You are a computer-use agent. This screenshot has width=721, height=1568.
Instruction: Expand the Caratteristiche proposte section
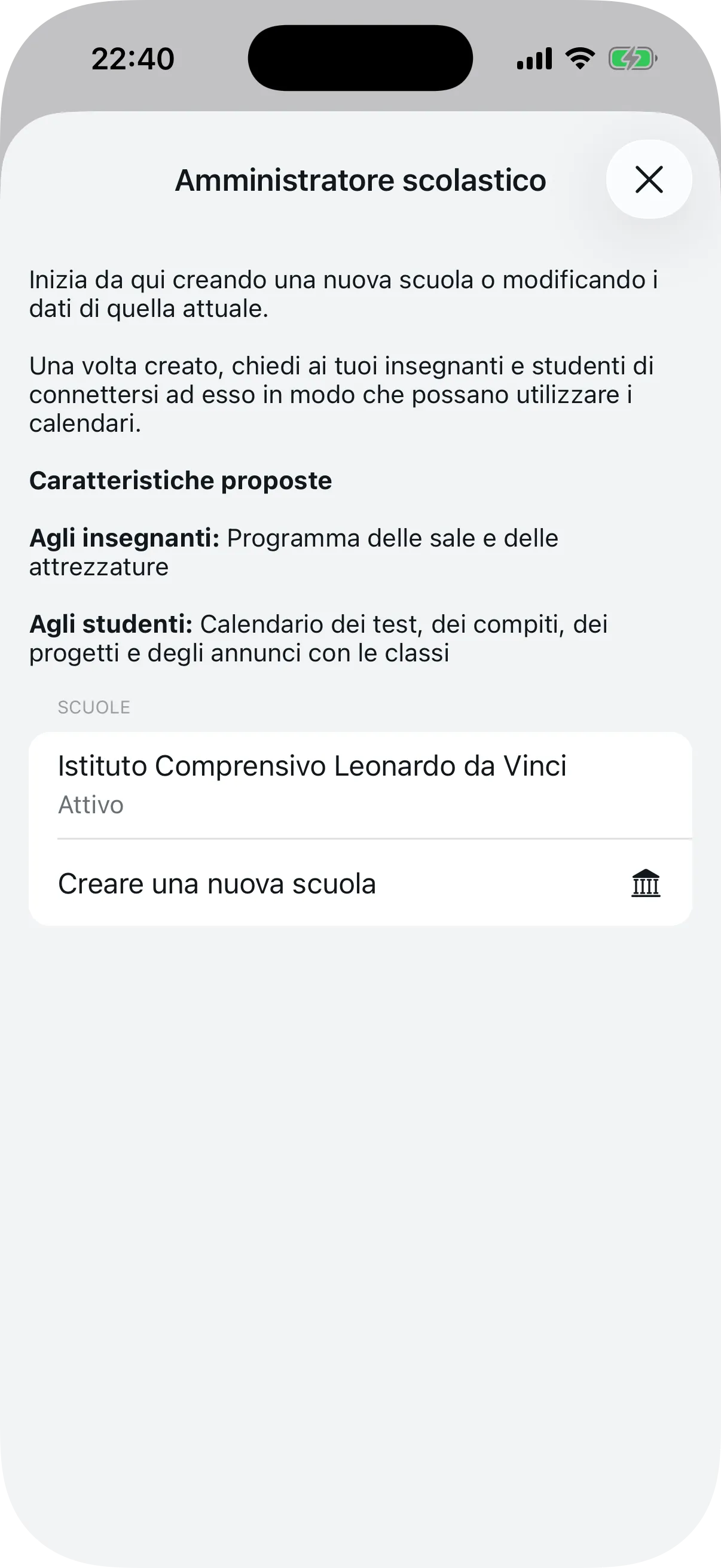[180, 480]
